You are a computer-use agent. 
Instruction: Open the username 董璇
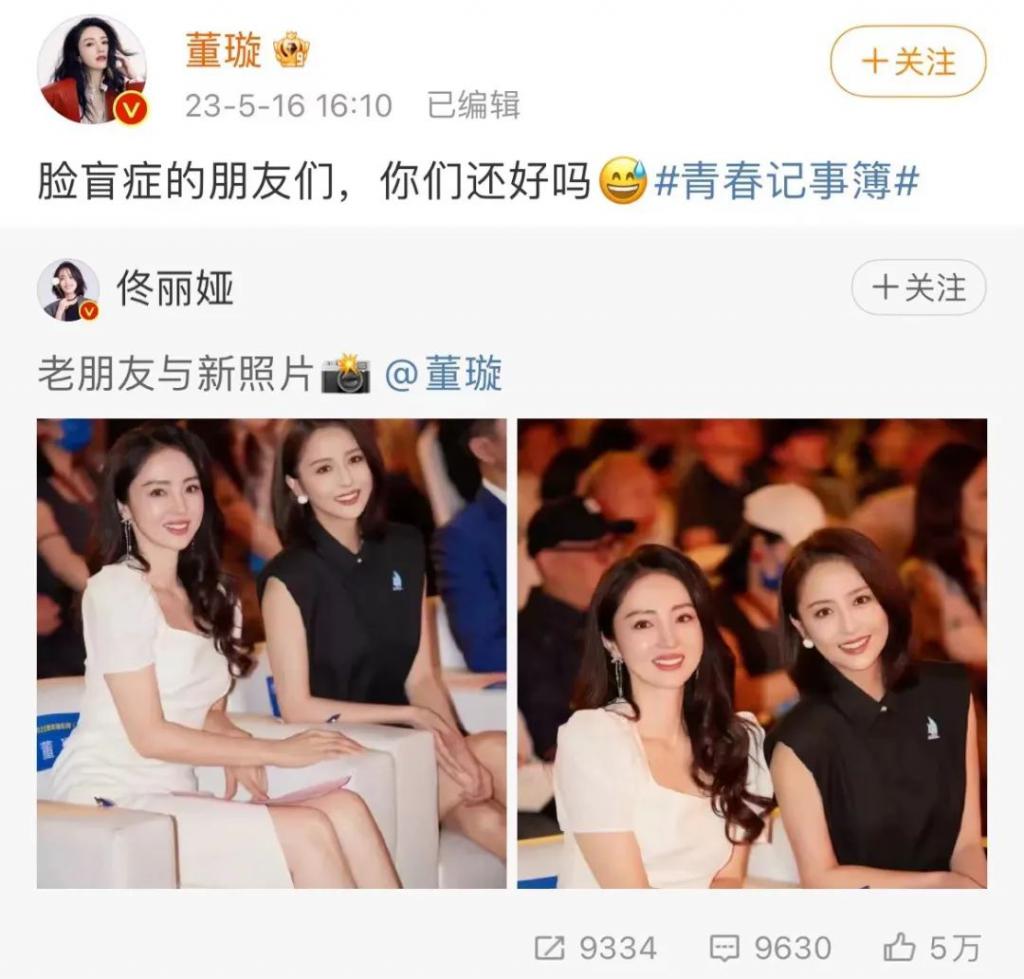pyautogui.click(x=223, y=50)
